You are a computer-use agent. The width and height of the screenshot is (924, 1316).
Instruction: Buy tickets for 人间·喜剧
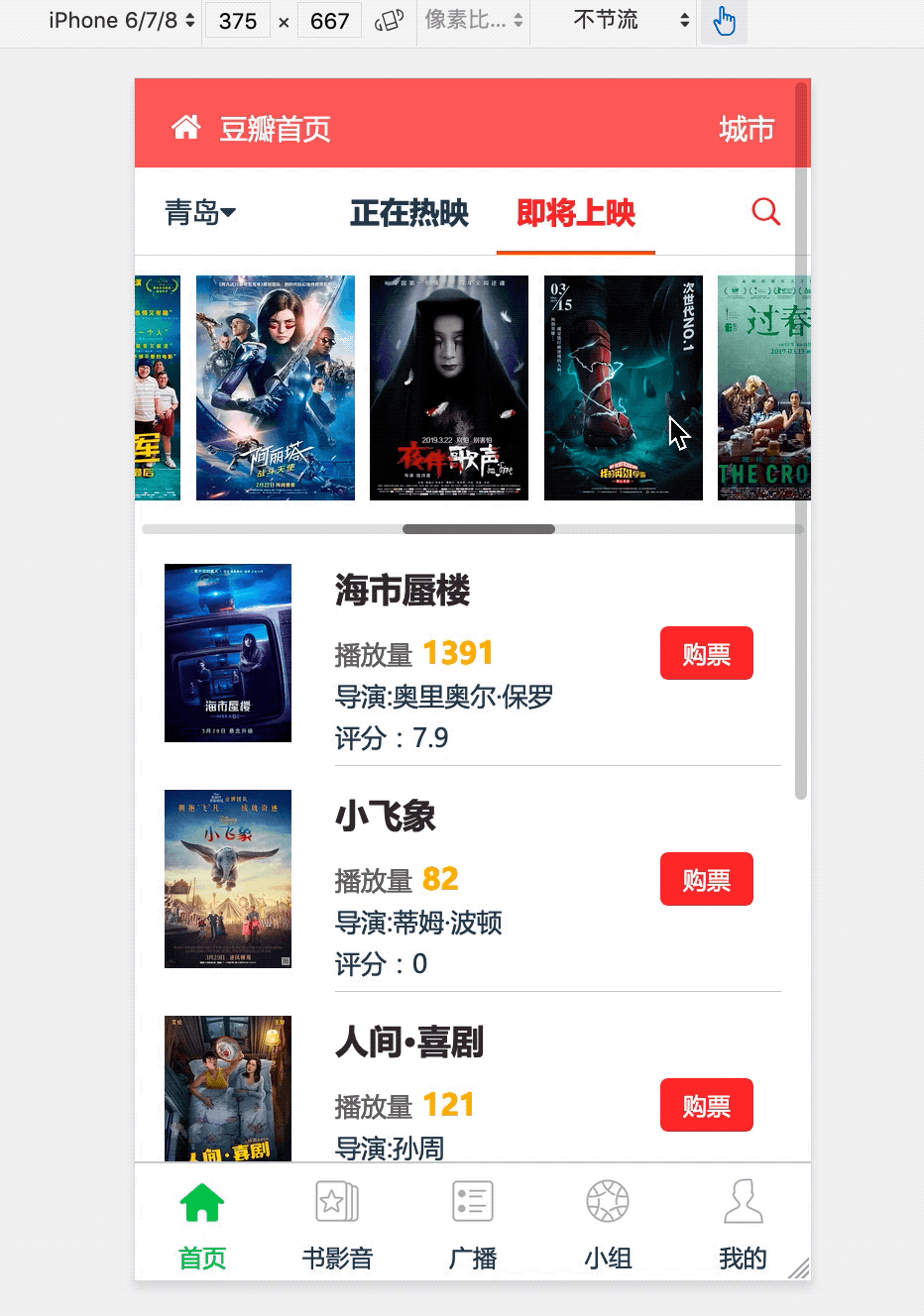point(706,1106)
